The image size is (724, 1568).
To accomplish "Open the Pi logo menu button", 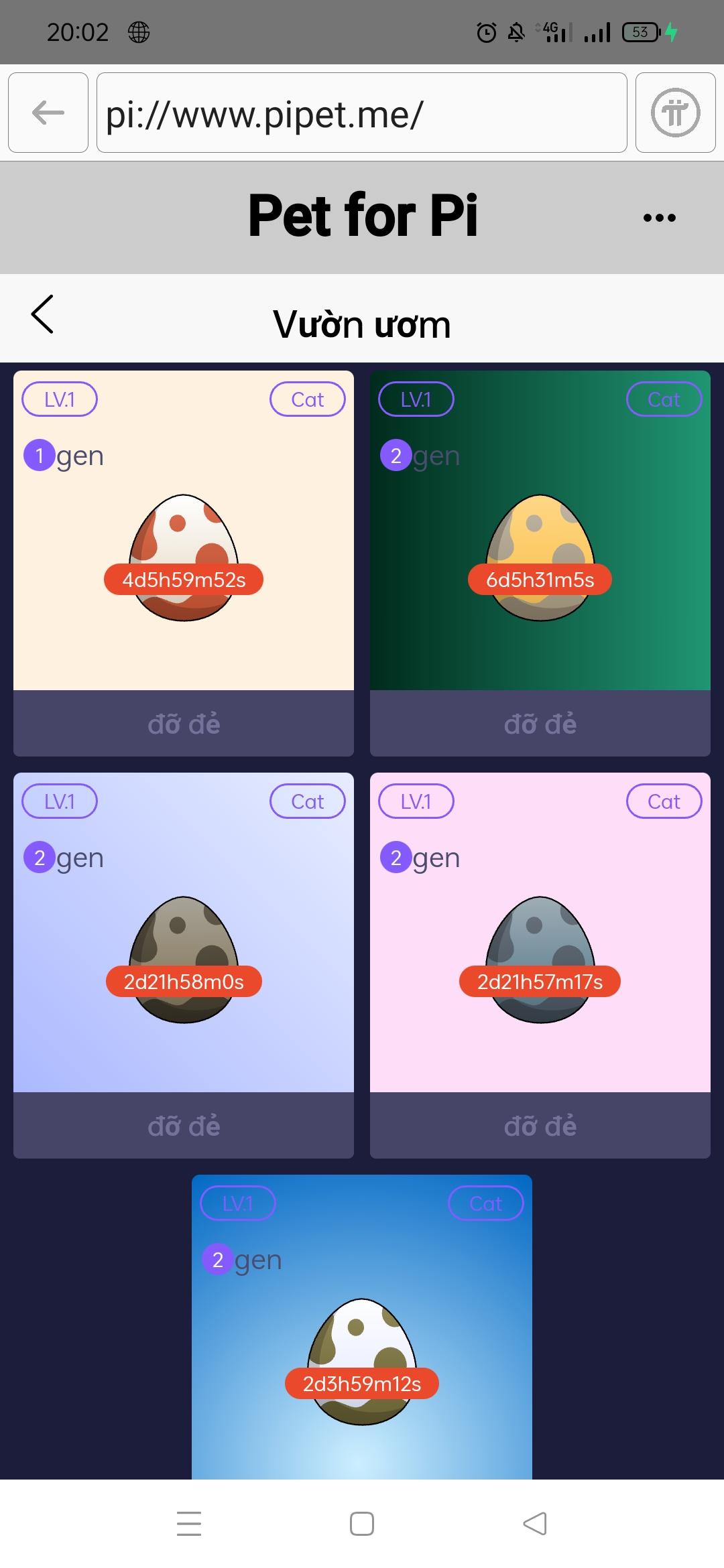I will pos(675,113).
